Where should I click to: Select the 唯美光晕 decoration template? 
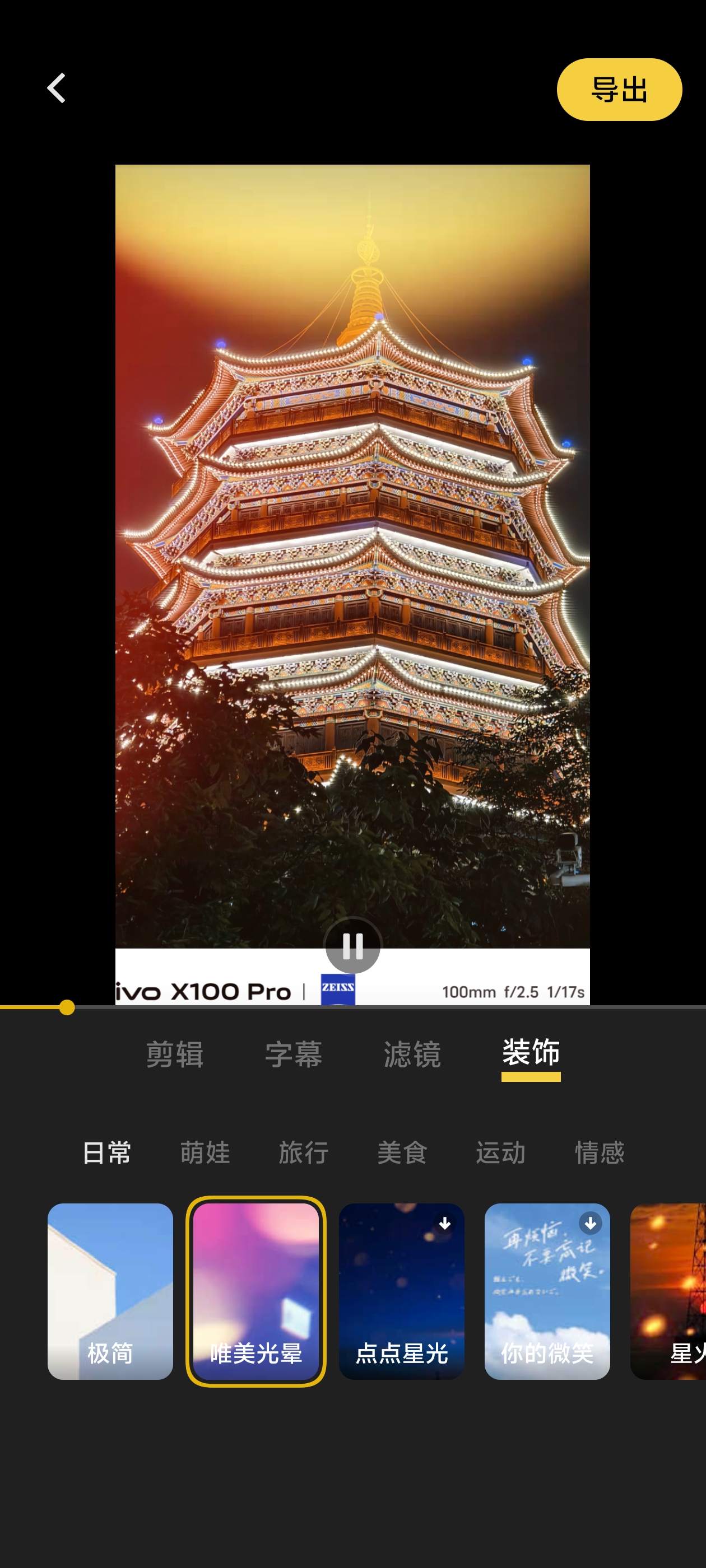click(256, 1290)
